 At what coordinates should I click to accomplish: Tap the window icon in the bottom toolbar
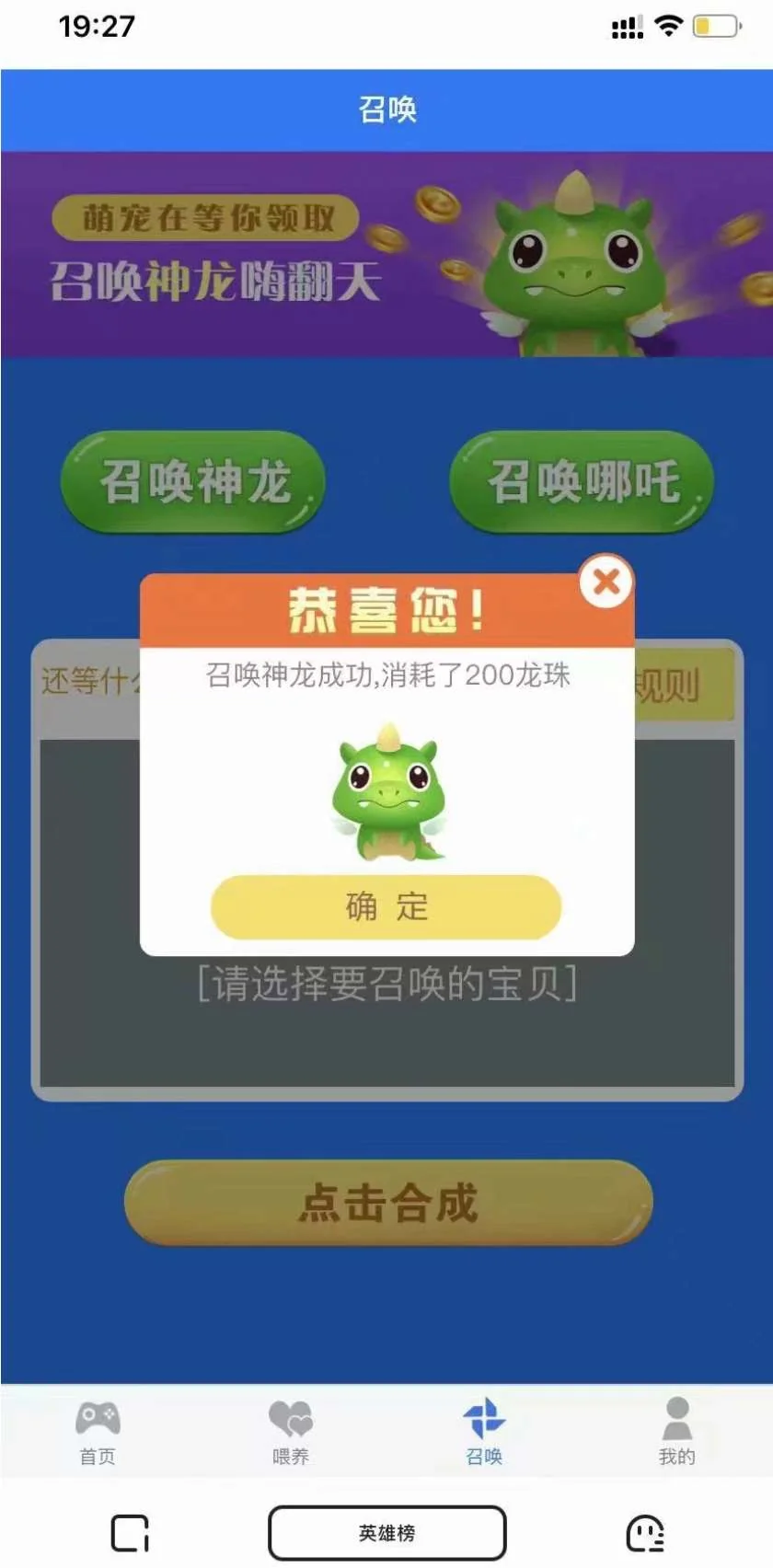[130, 1533]
